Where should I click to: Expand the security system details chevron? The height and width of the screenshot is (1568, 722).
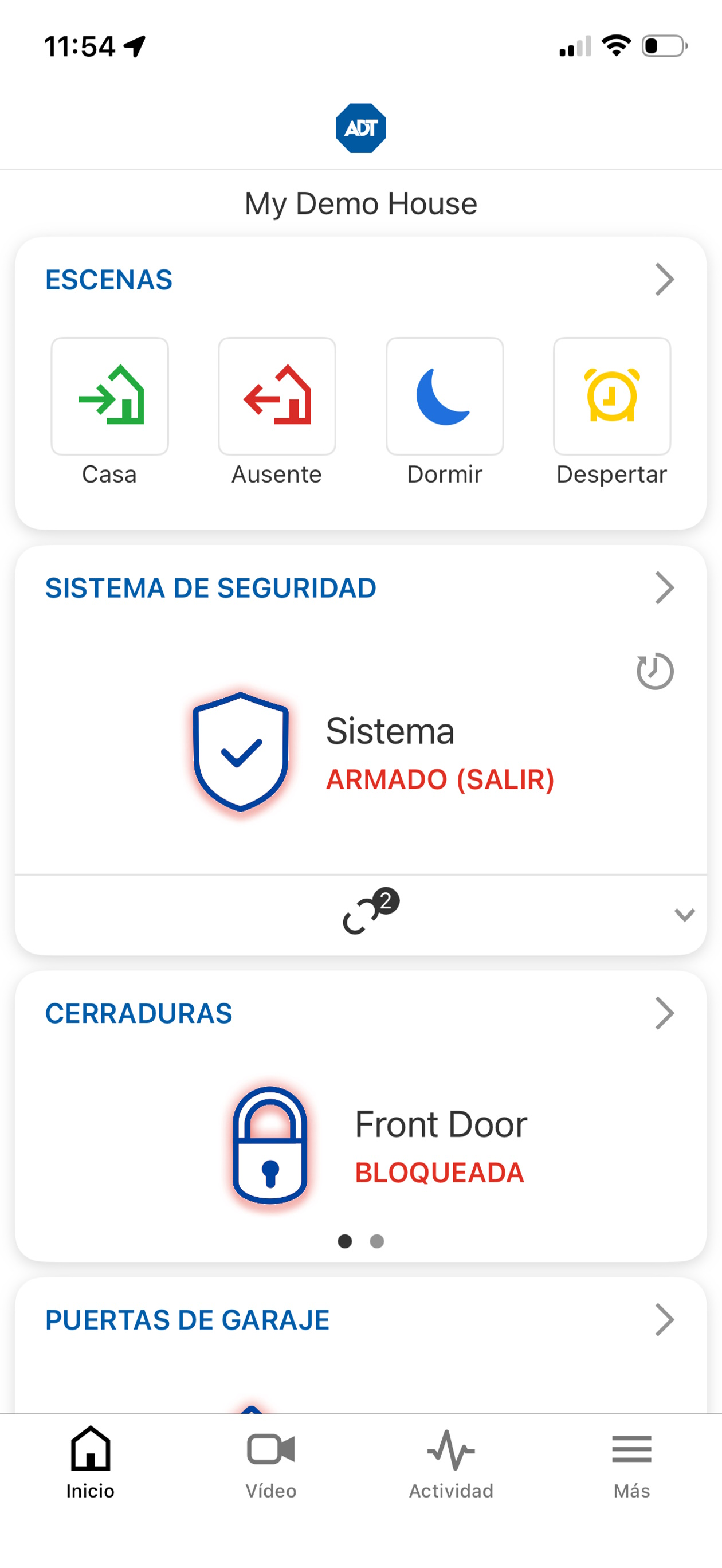683,914
